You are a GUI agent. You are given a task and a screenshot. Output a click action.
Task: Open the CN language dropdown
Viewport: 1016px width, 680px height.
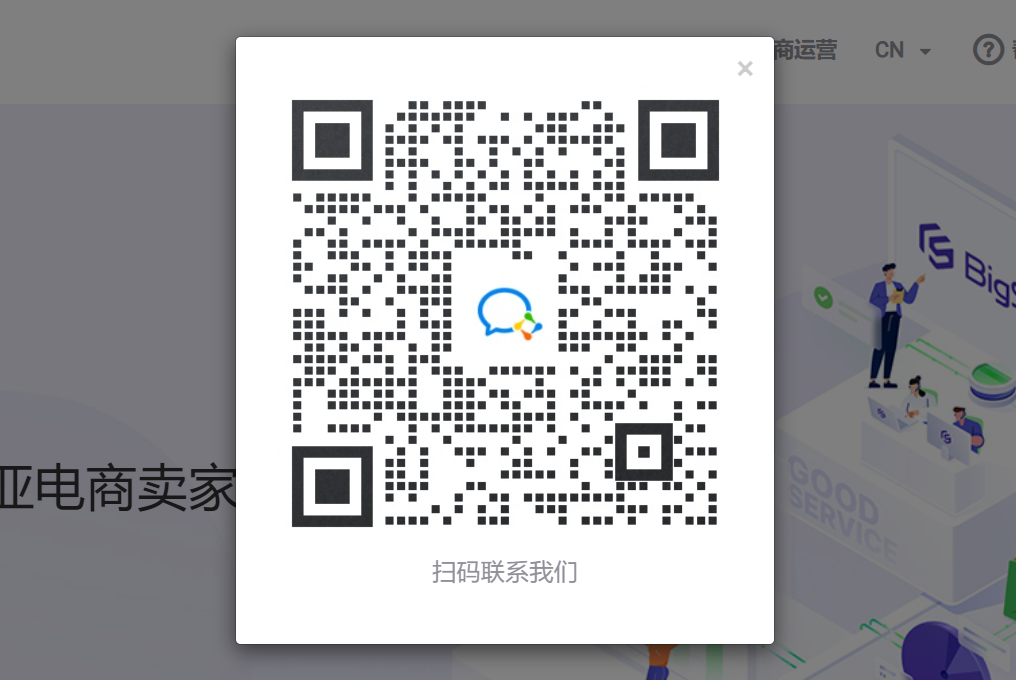pyautogui.click(x=902, y=50)
